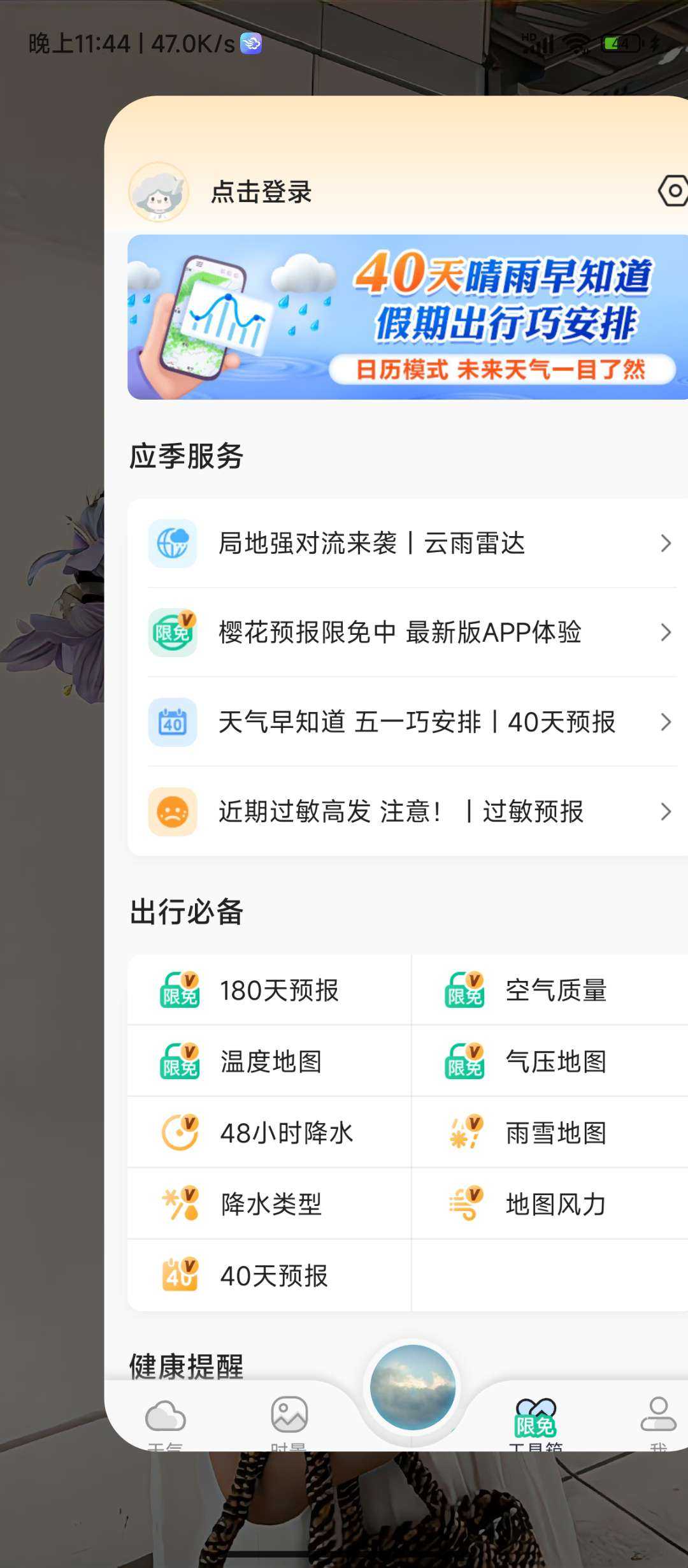
Task: Open 天气早知道 40天预报 row
Action: click(x=408, y=722)
